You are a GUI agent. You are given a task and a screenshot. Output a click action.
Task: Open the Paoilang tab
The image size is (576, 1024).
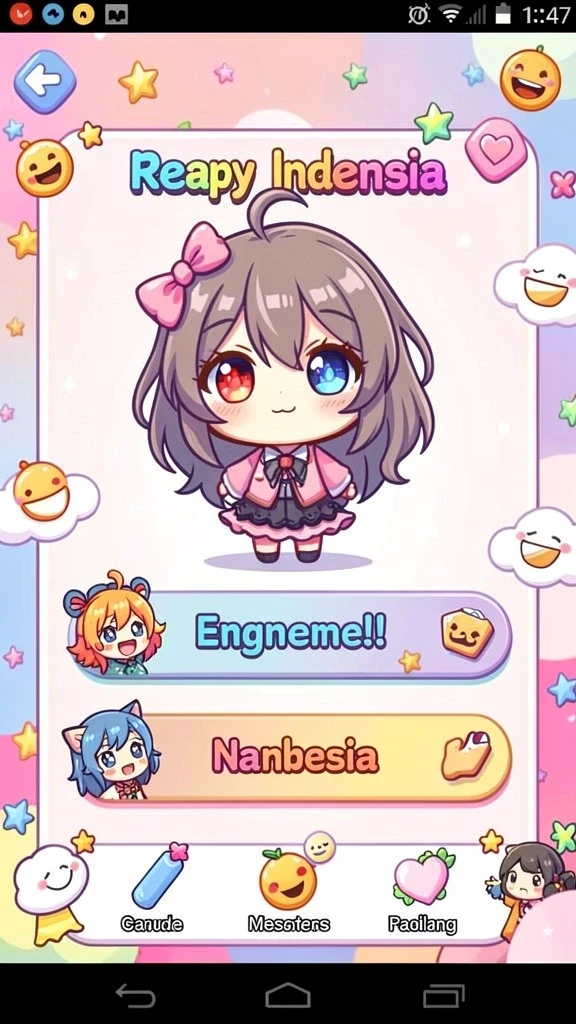click(x=423, y=889)
